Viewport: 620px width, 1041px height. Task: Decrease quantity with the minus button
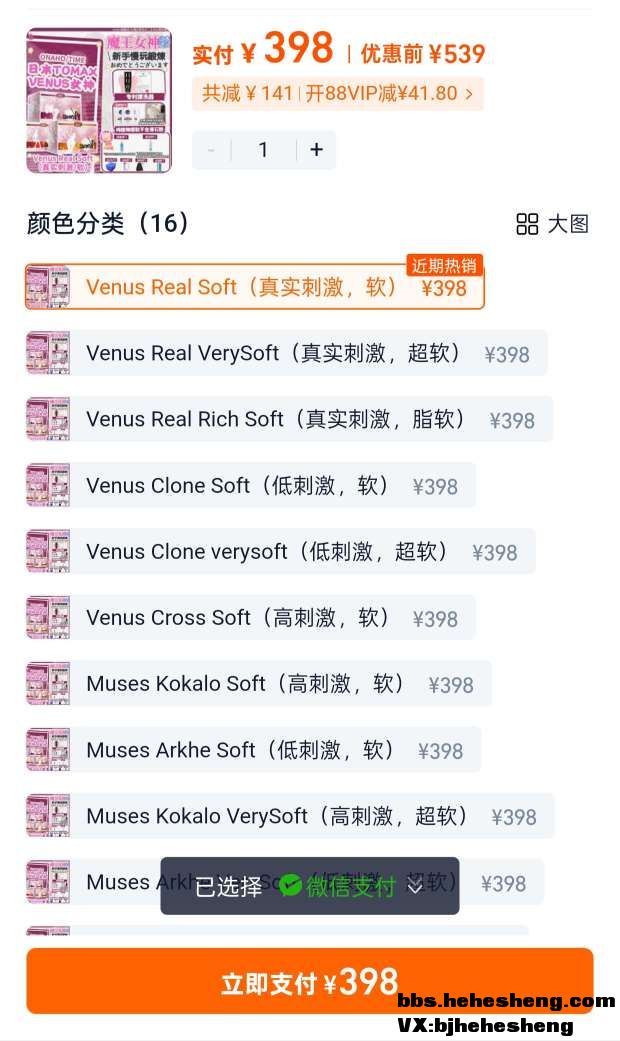pos(211,149)
